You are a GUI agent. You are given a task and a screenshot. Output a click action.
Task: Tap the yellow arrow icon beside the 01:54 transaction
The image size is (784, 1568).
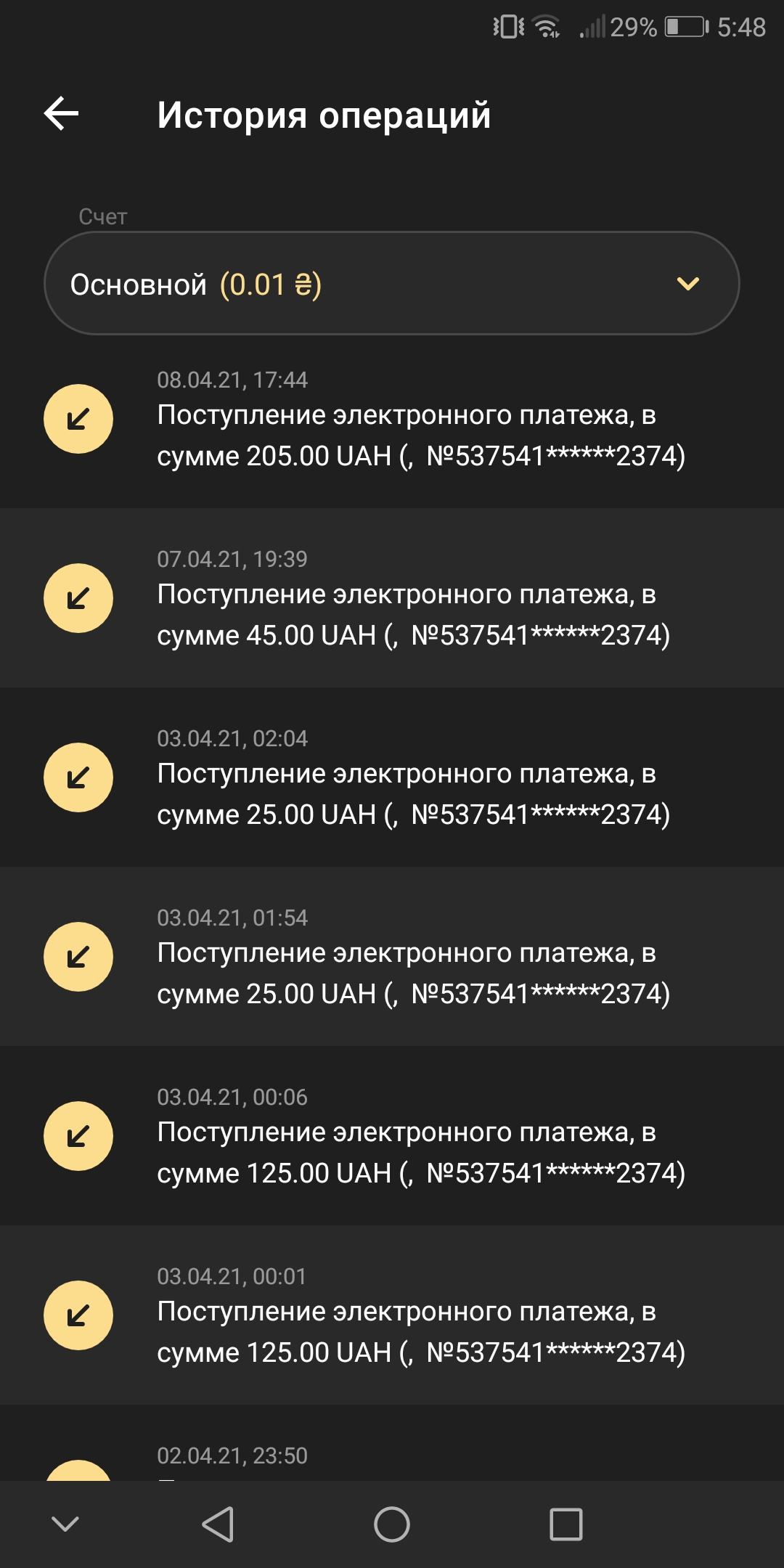point(78,957)
